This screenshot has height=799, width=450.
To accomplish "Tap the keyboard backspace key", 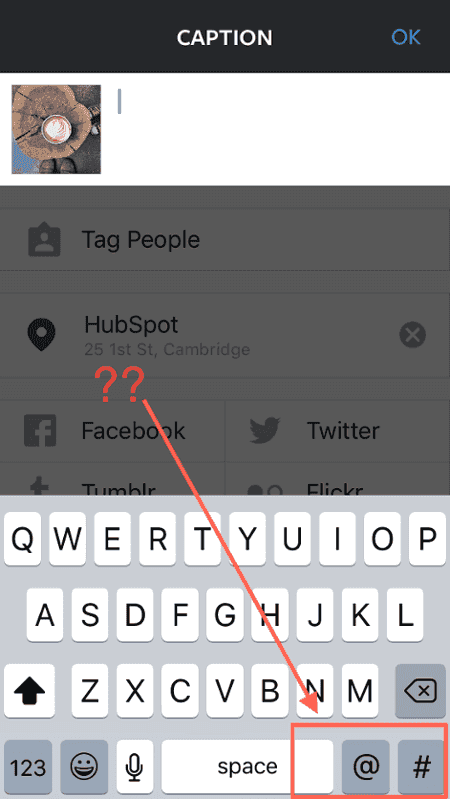I will pos(420,691).
